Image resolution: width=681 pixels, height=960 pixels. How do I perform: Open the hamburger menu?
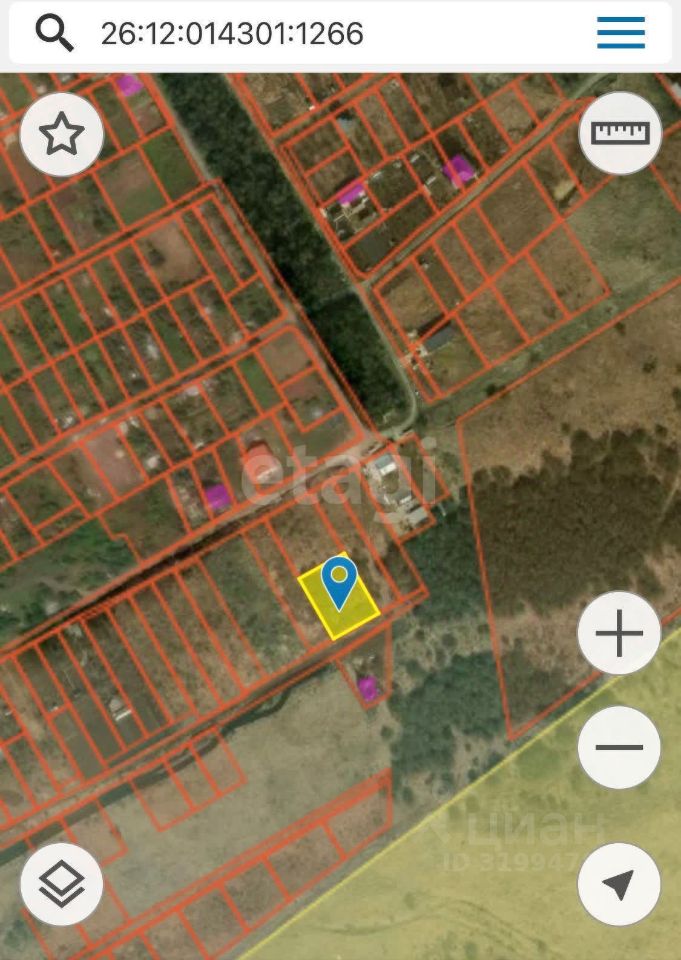[621, 33]
